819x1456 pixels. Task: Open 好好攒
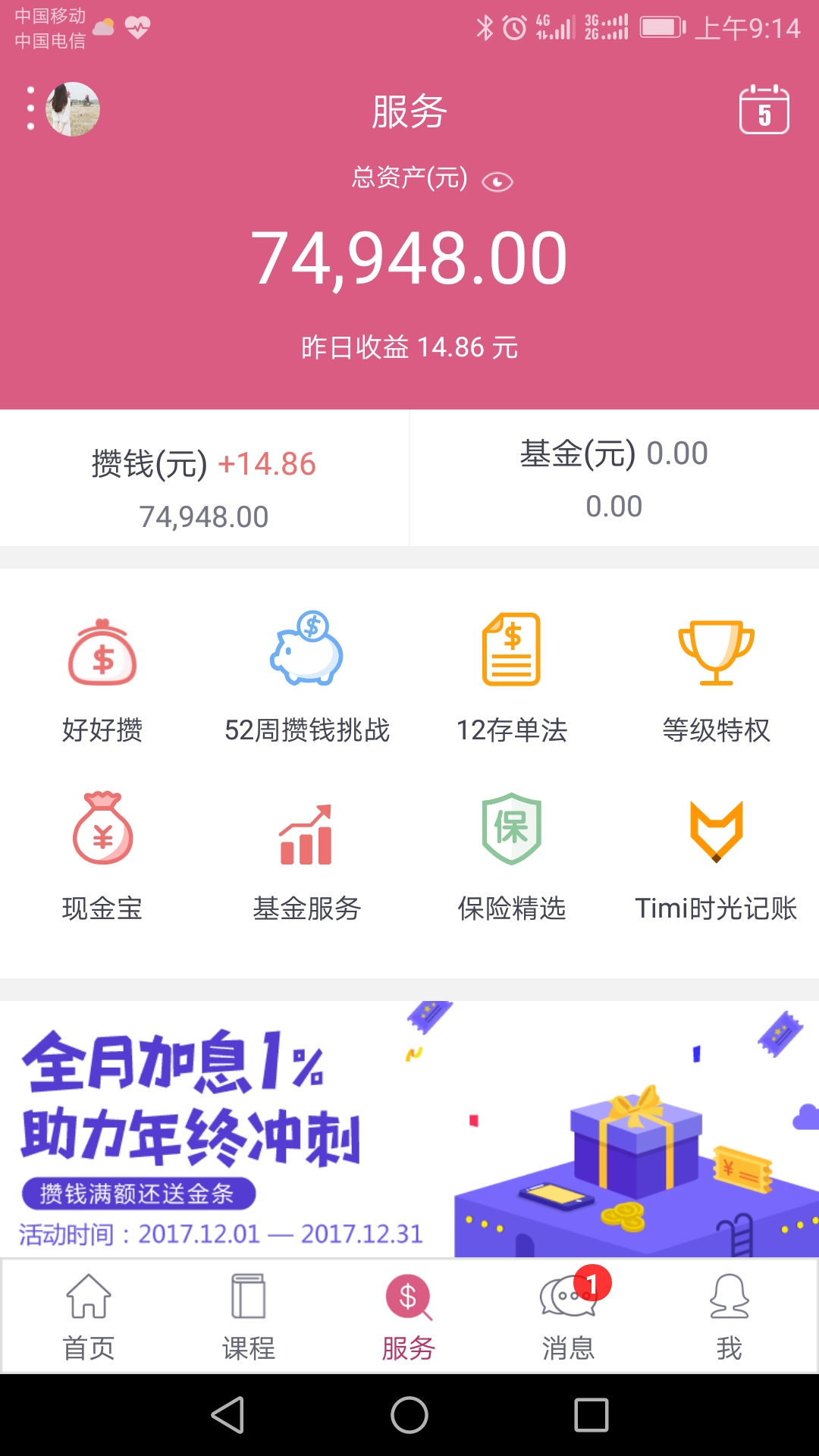(x=102, y=679)
